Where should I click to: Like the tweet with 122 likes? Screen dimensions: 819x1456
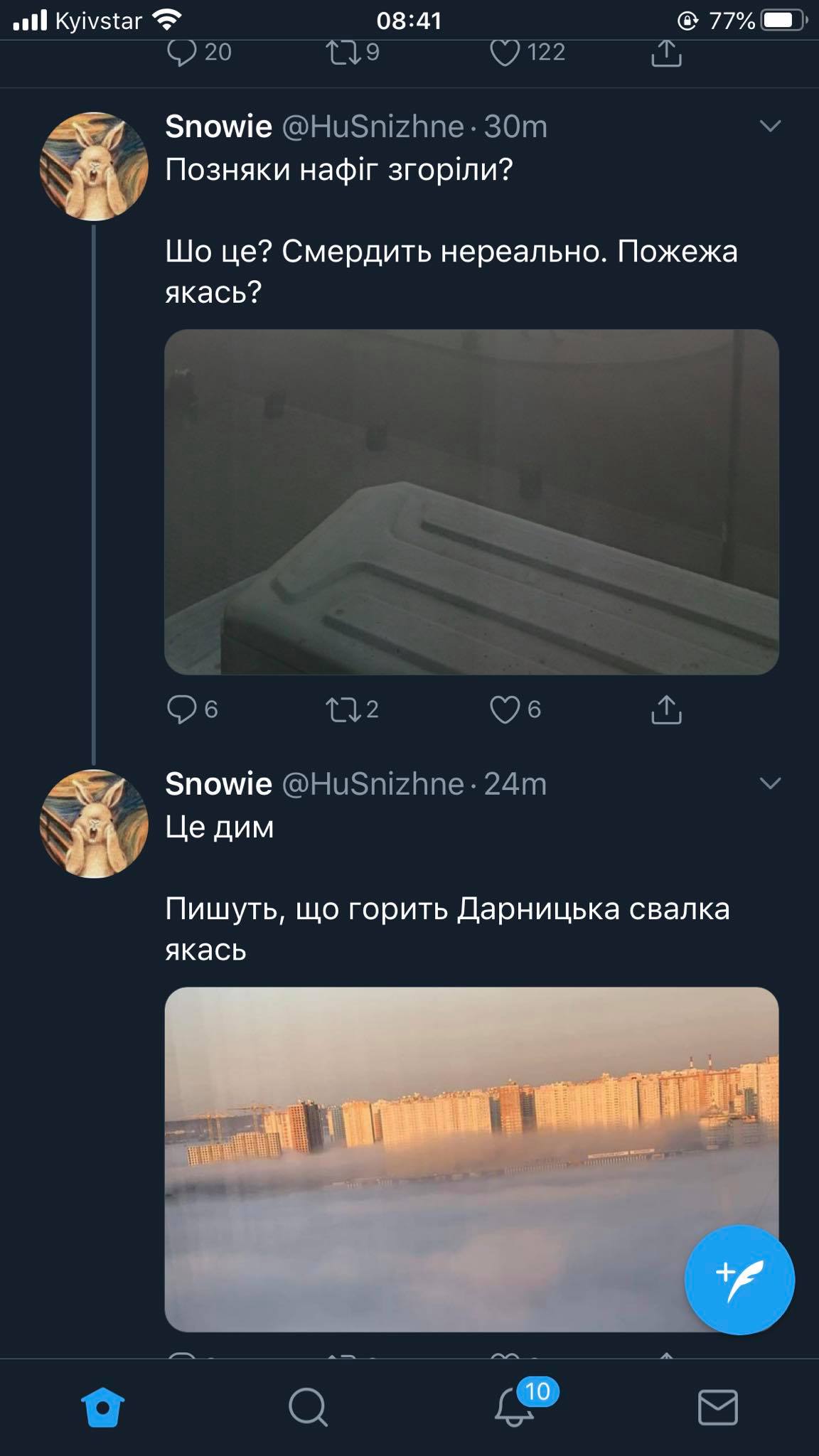505,53
